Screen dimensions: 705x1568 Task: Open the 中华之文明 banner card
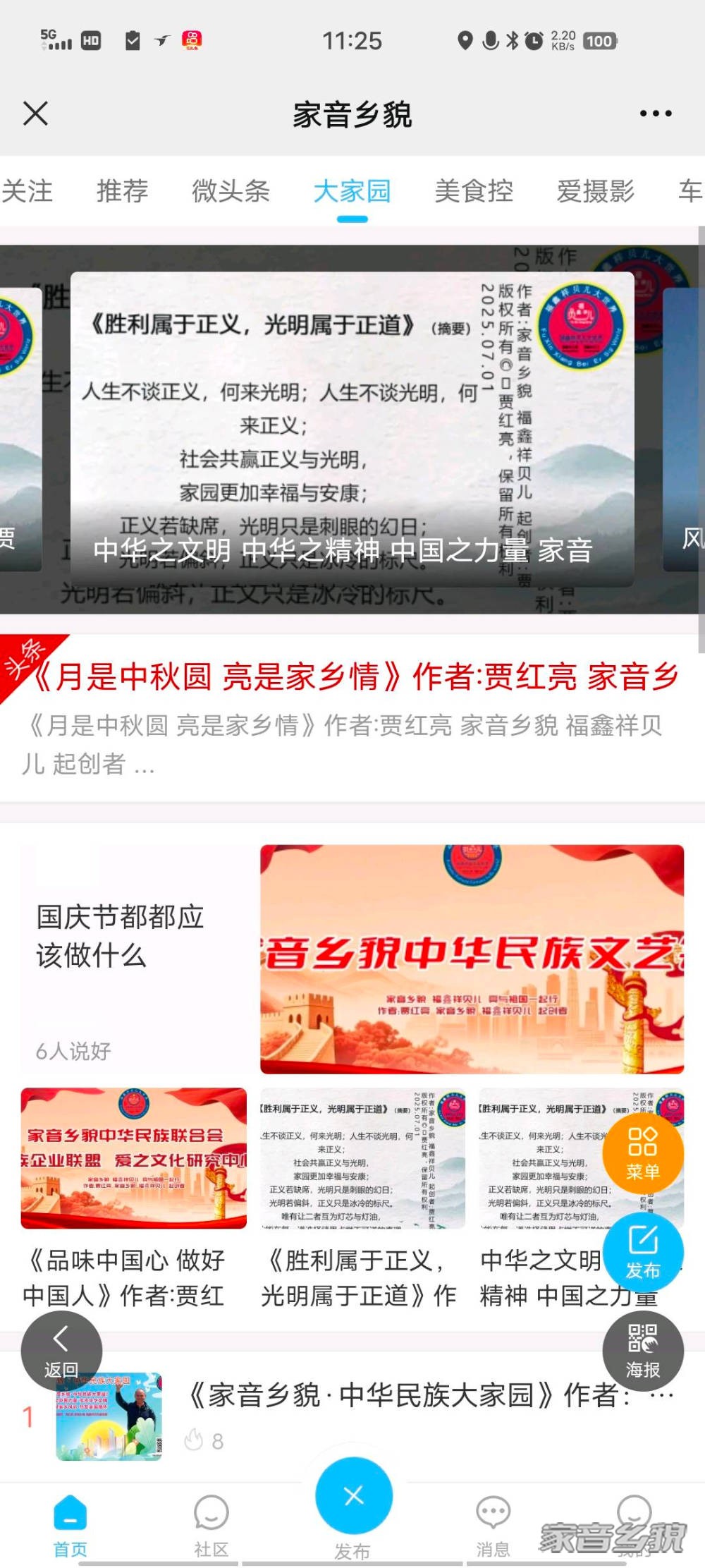[x=352, y=429]
